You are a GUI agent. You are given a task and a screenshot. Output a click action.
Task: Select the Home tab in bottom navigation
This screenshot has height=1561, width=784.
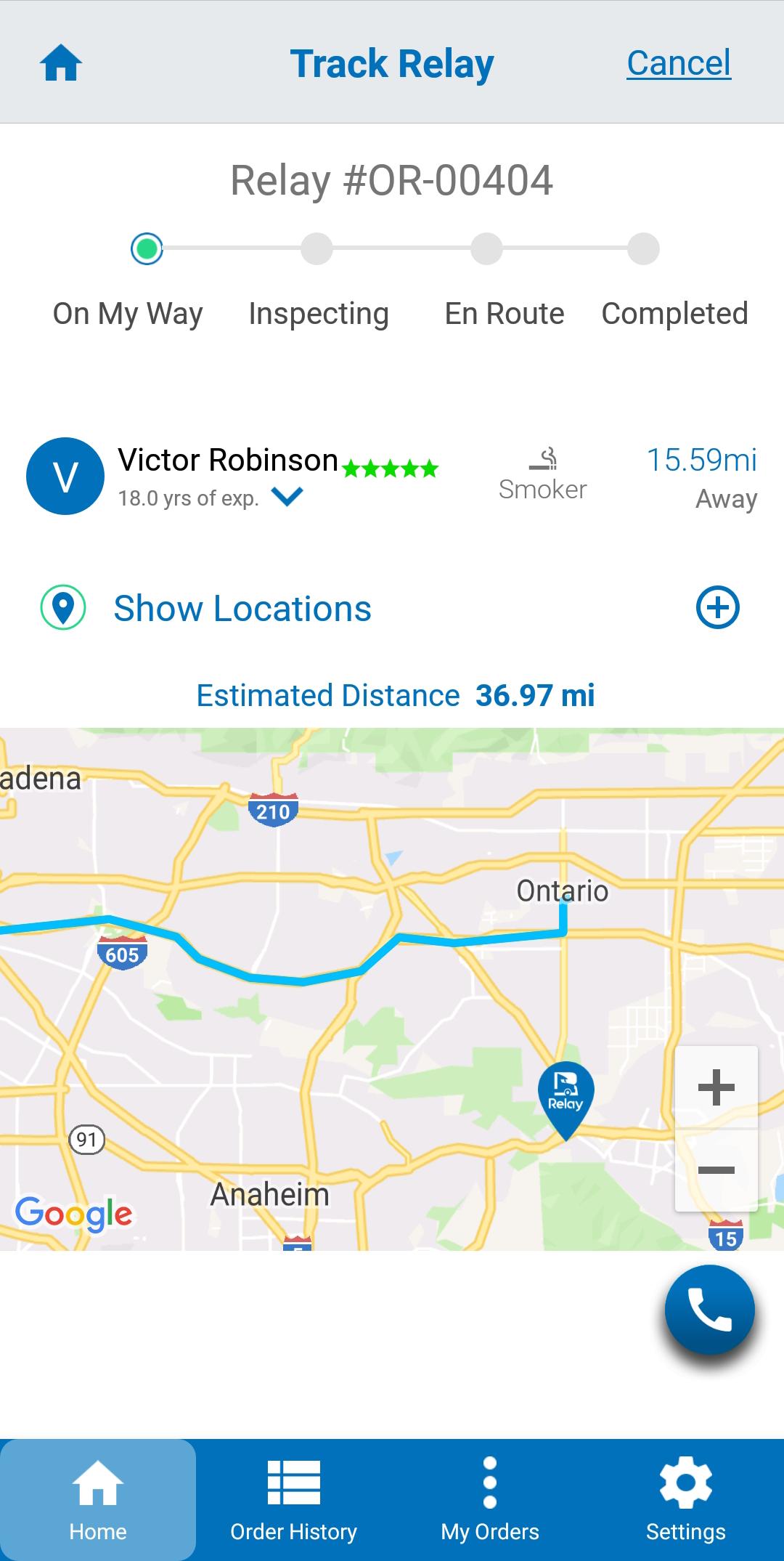98,1500
